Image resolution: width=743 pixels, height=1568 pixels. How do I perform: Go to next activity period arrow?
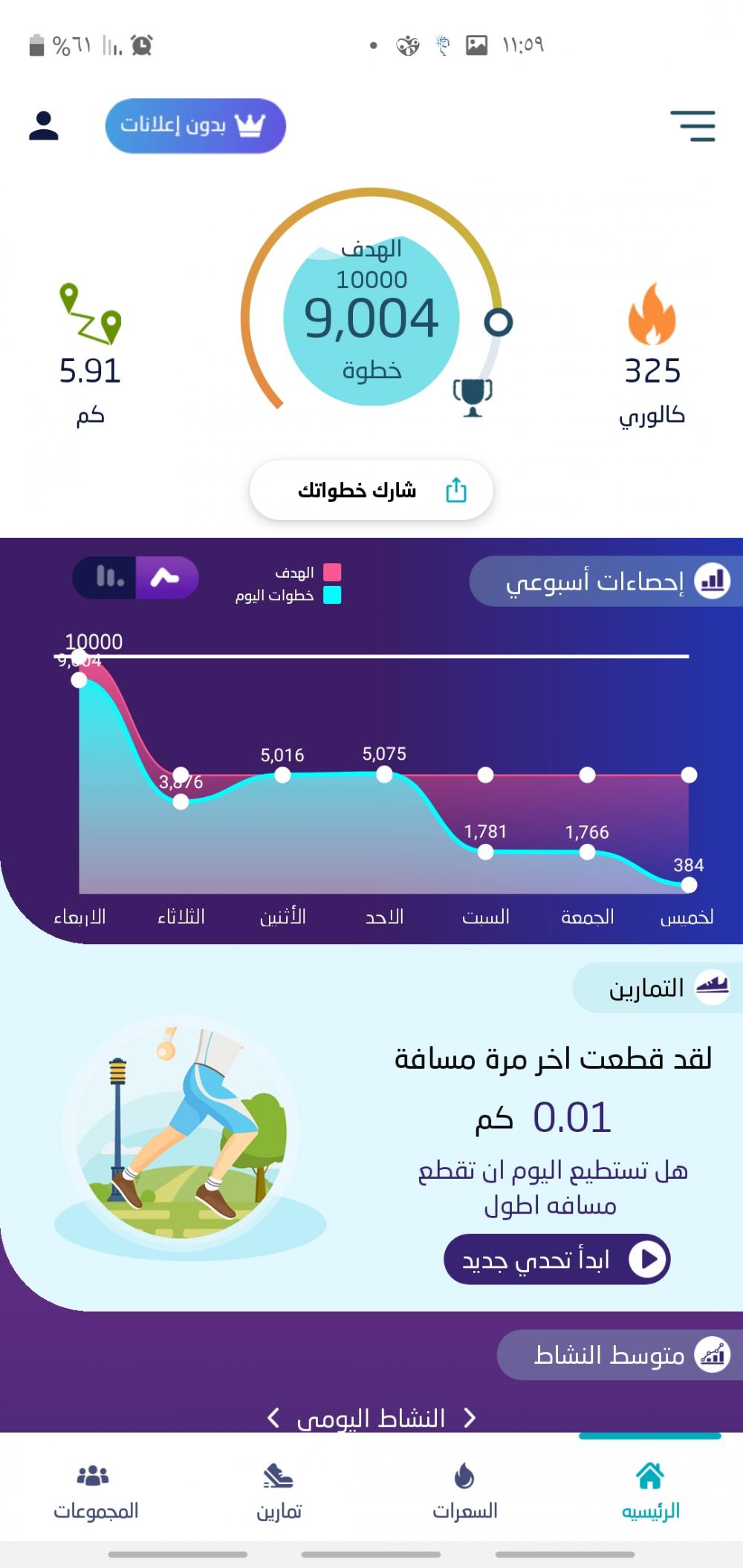(x=470, y=1418)
